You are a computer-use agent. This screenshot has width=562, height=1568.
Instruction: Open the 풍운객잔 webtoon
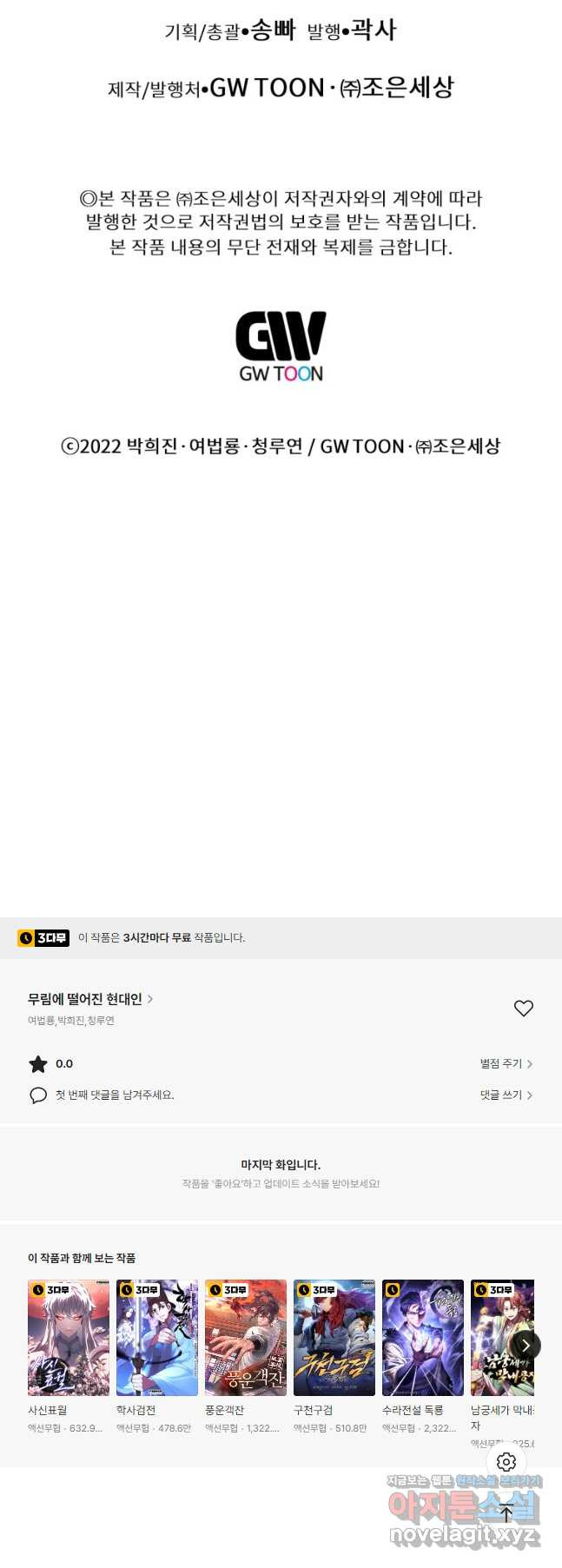click(x=245, y=1338)
